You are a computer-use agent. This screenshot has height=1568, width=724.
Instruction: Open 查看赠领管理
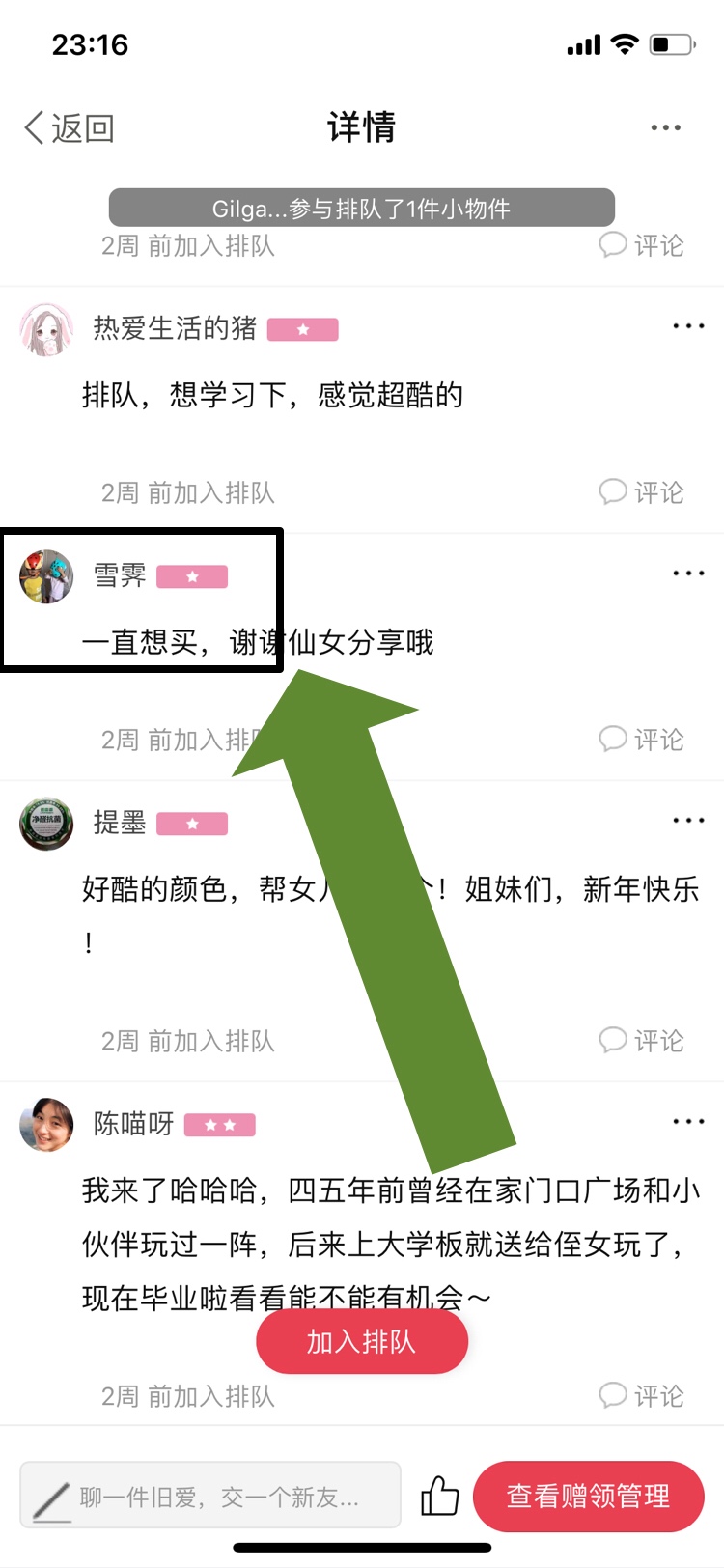(x=589, y=1497)
